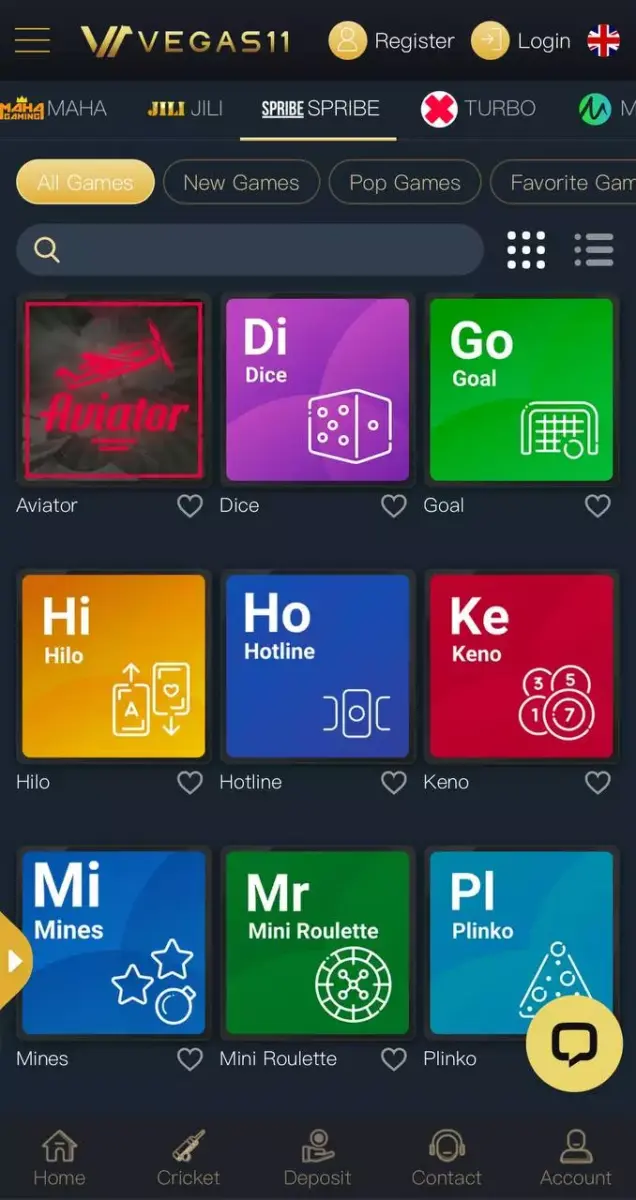This screenshot has width=636, height=1200.
Task: Open the Login page
Action: pos(521,41)
